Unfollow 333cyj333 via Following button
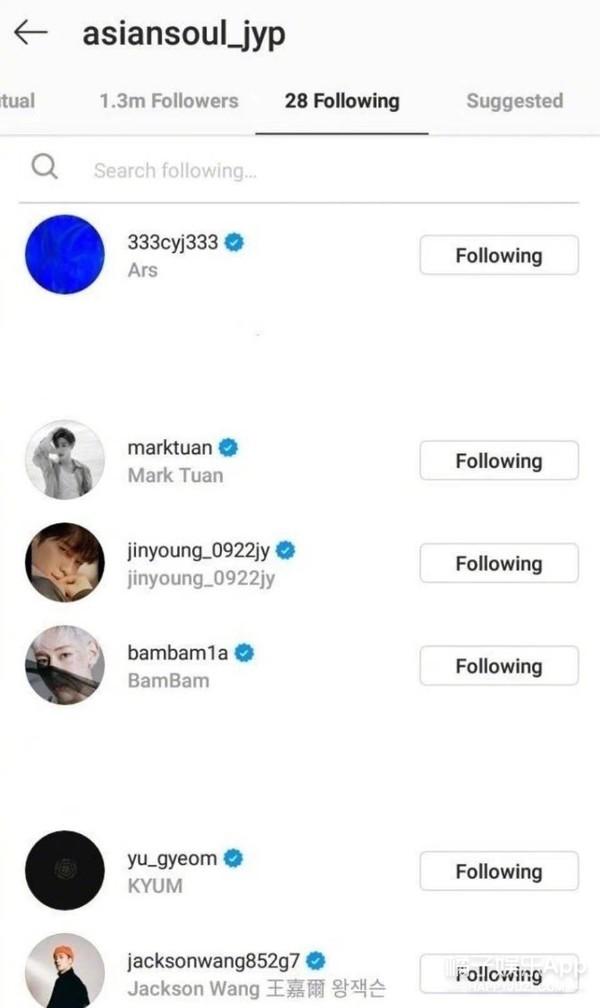The image size is (600, 1008). point(498,255)
